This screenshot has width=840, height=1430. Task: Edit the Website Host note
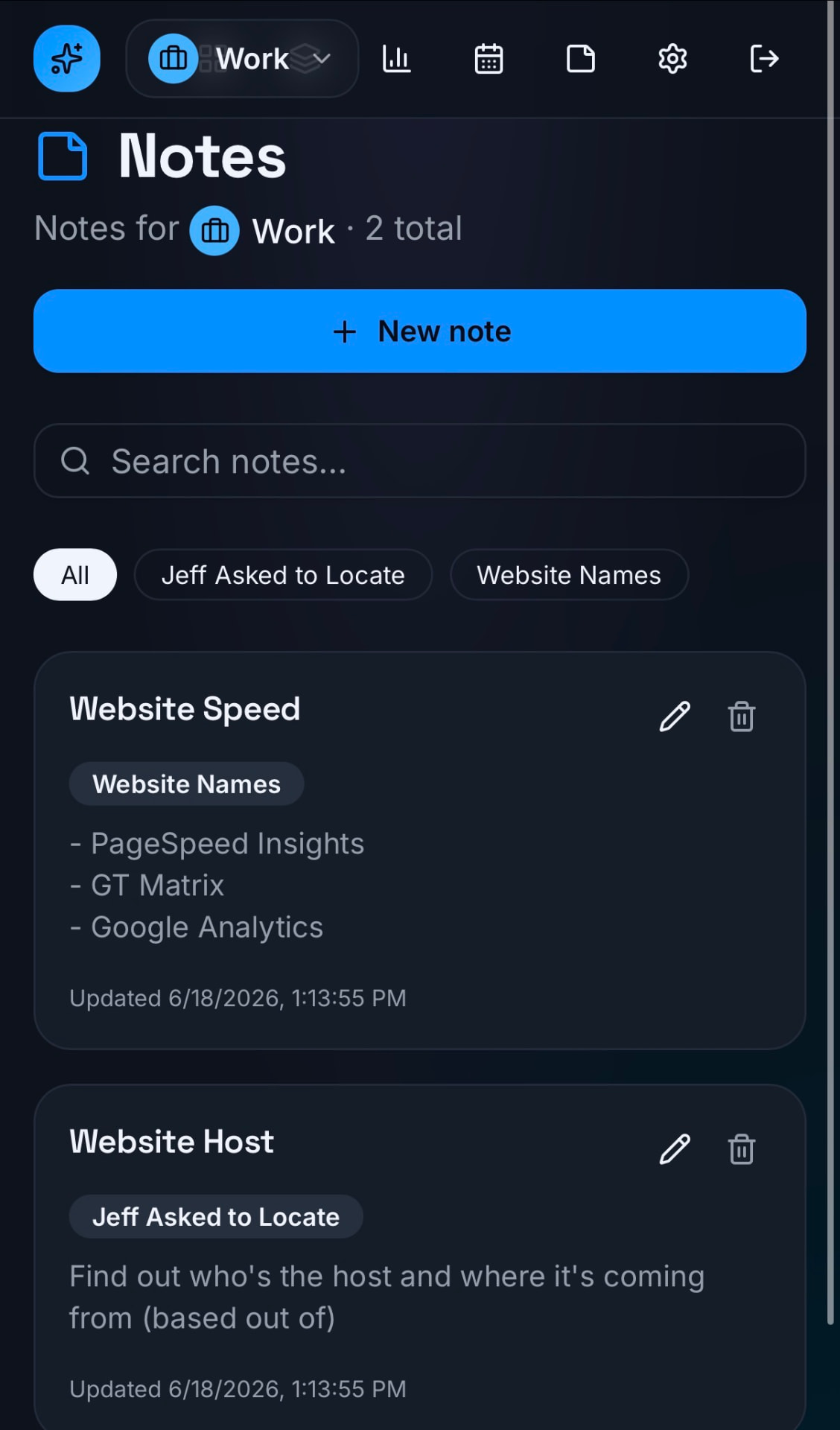[x=675, y=1149]
